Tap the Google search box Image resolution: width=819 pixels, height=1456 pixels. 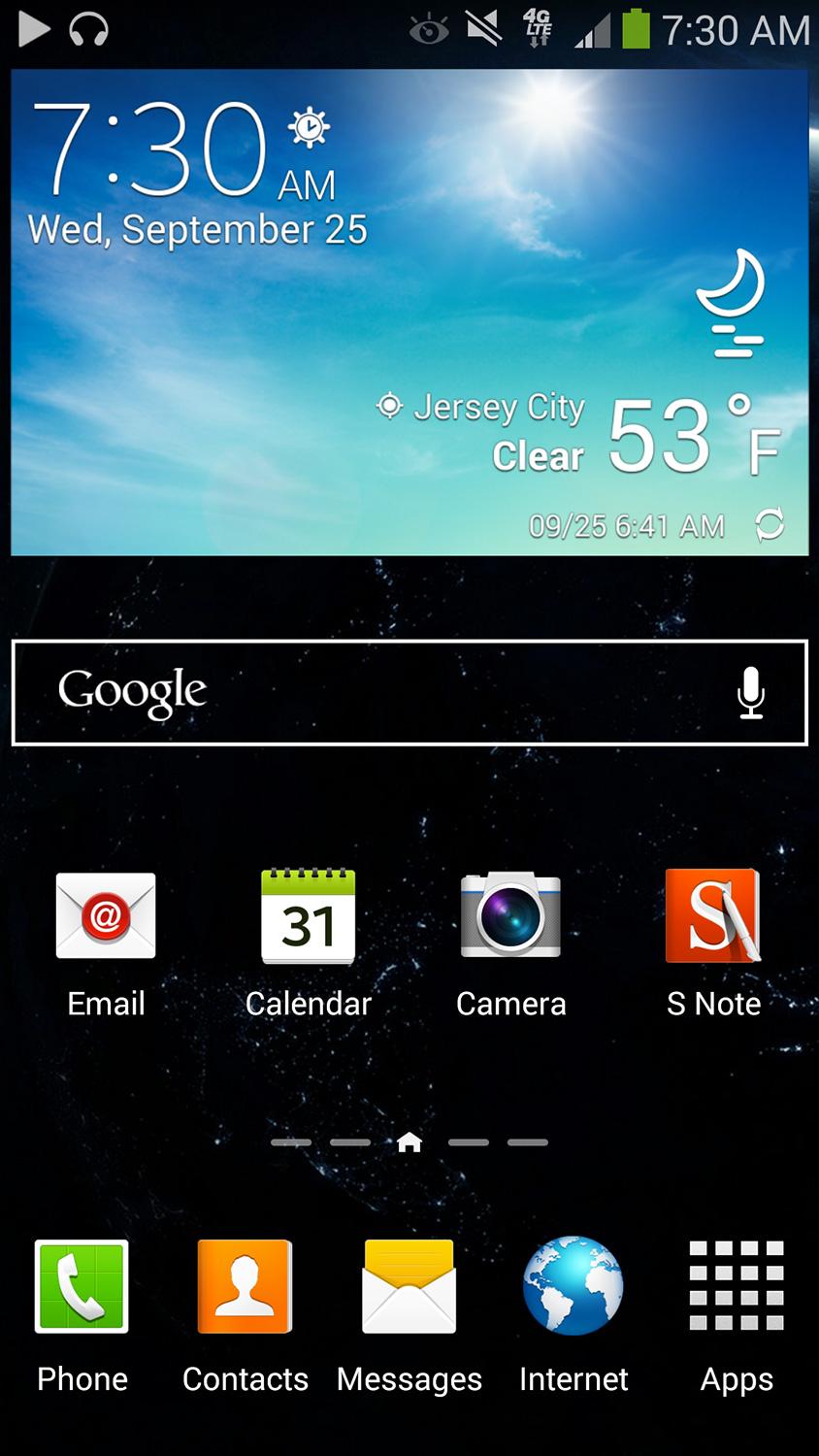click(x=409, y=693)
